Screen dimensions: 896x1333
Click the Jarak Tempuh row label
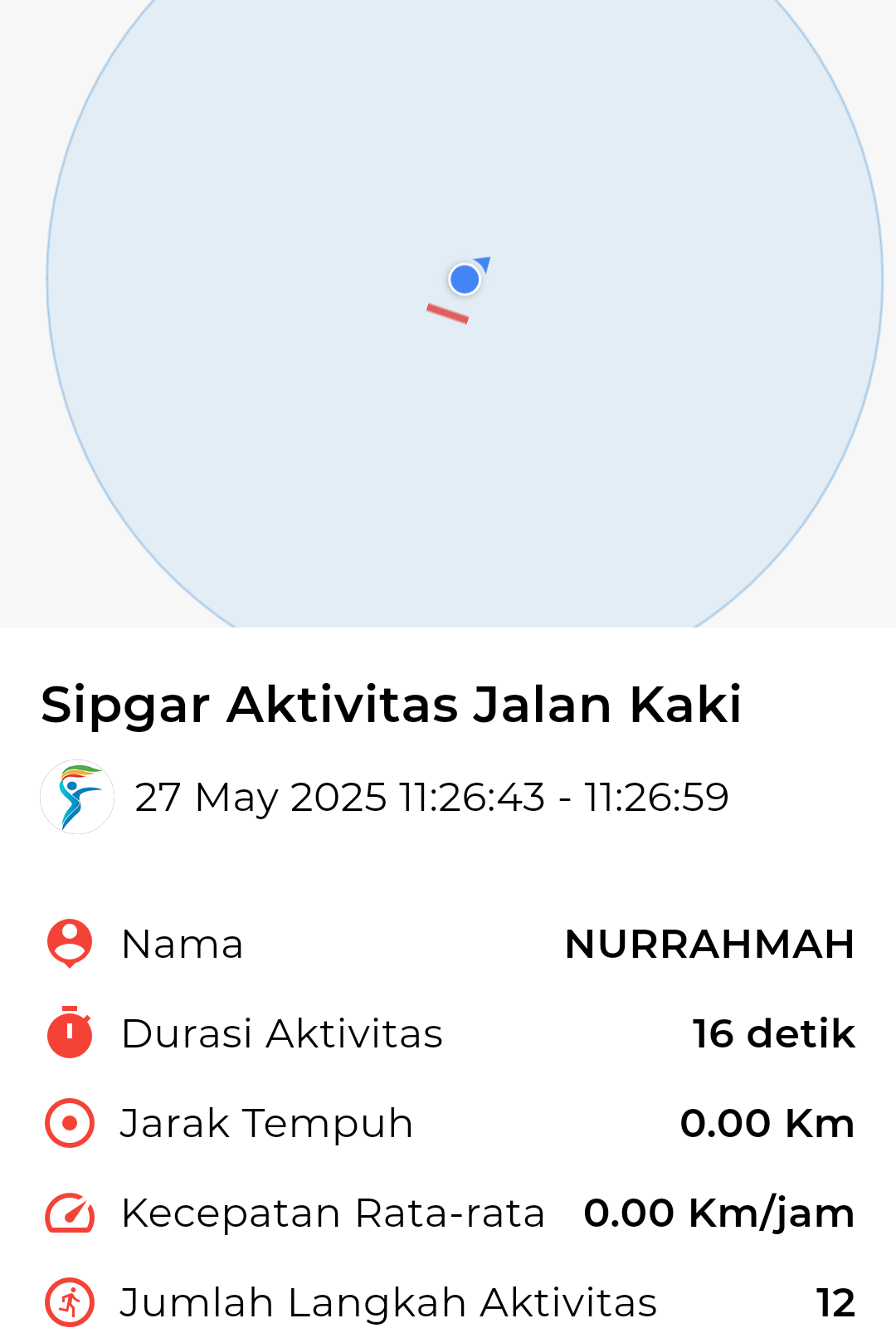point(267,1122)
